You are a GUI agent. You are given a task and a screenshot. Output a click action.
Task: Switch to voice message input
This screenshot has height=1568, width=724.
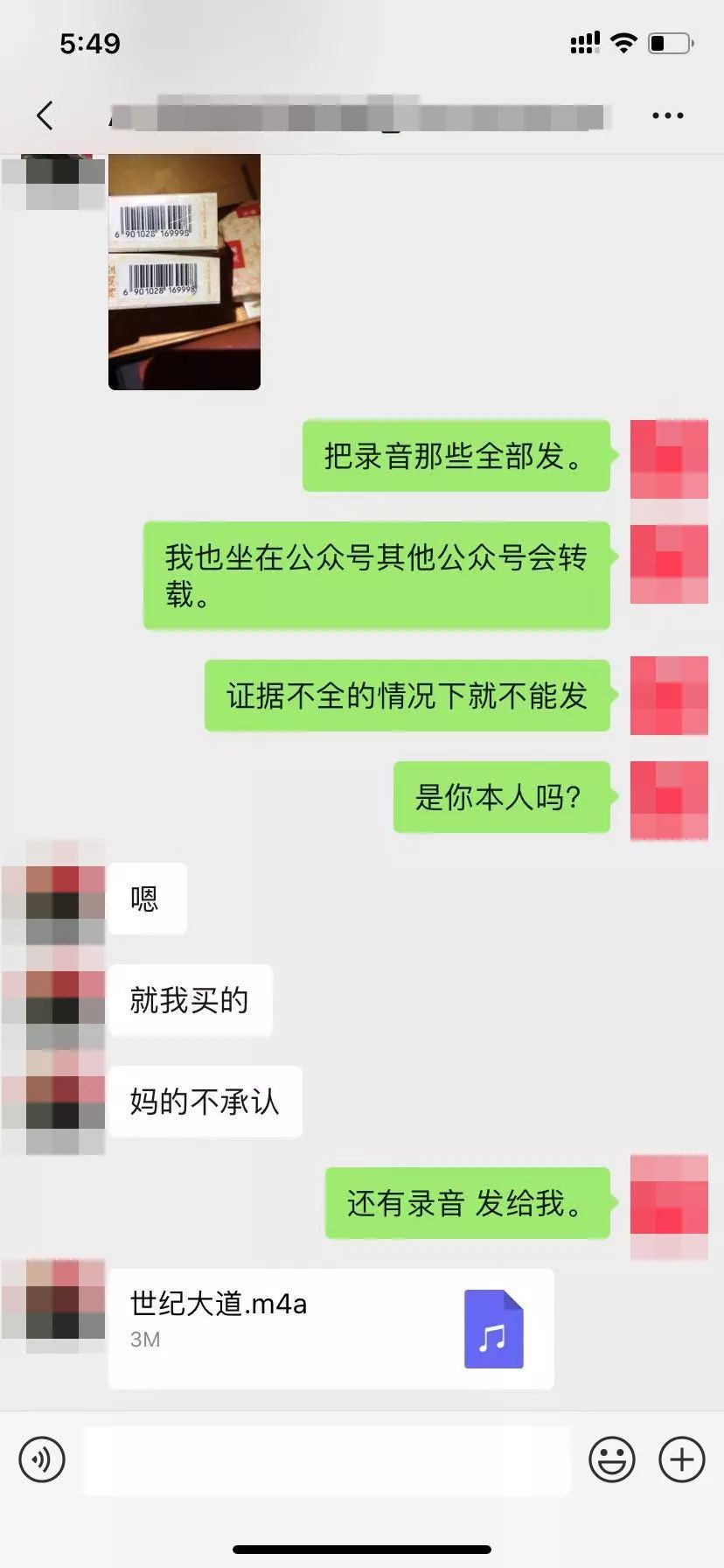coord(42,1459)
